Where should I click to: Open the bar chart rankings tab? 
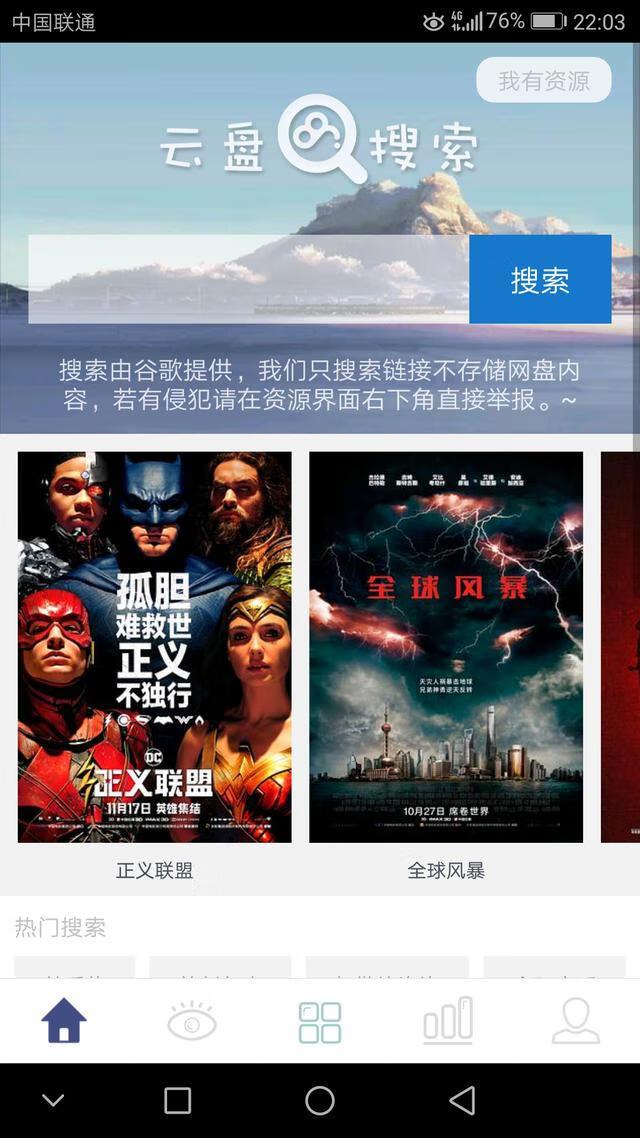[448, 1021]
